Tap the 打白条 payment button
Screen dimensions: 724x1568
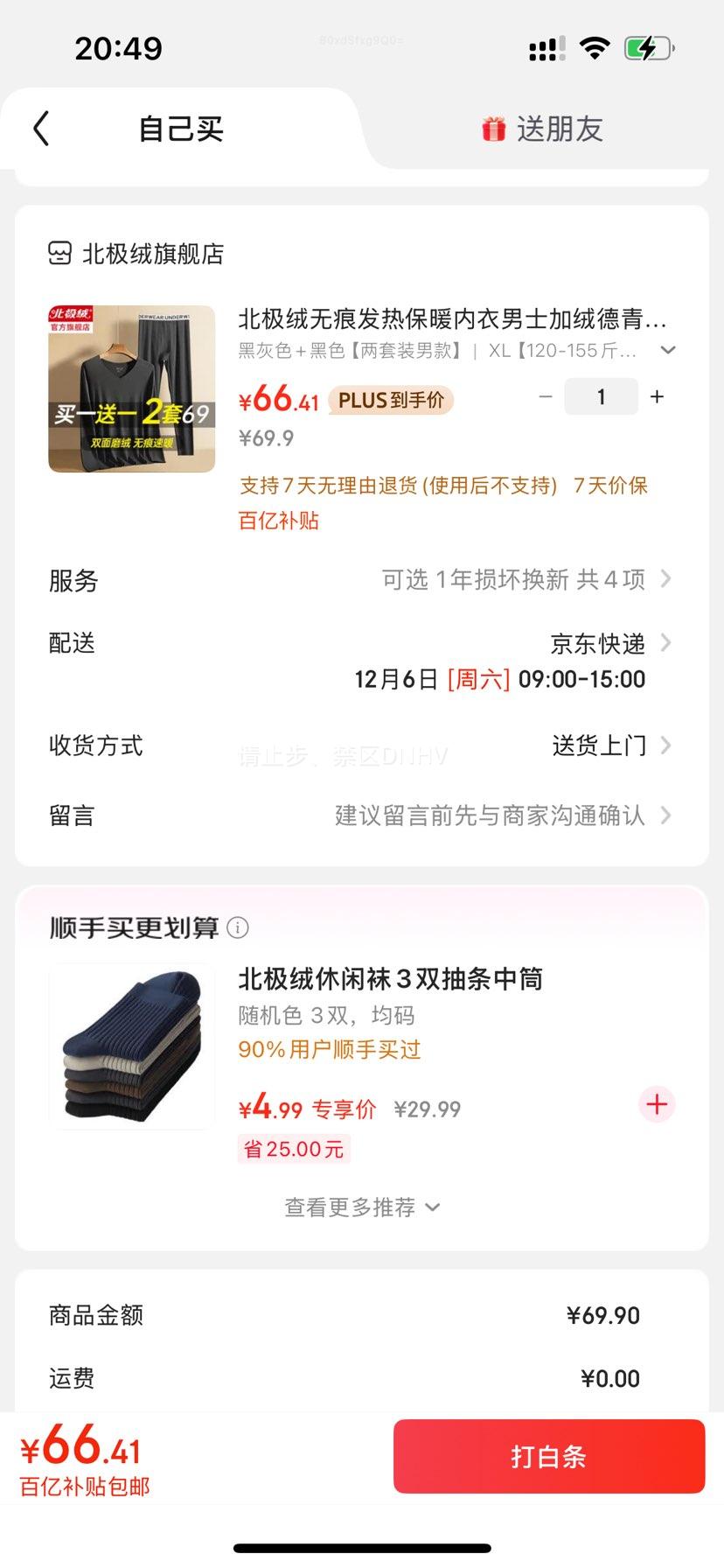coord(549,1456)
